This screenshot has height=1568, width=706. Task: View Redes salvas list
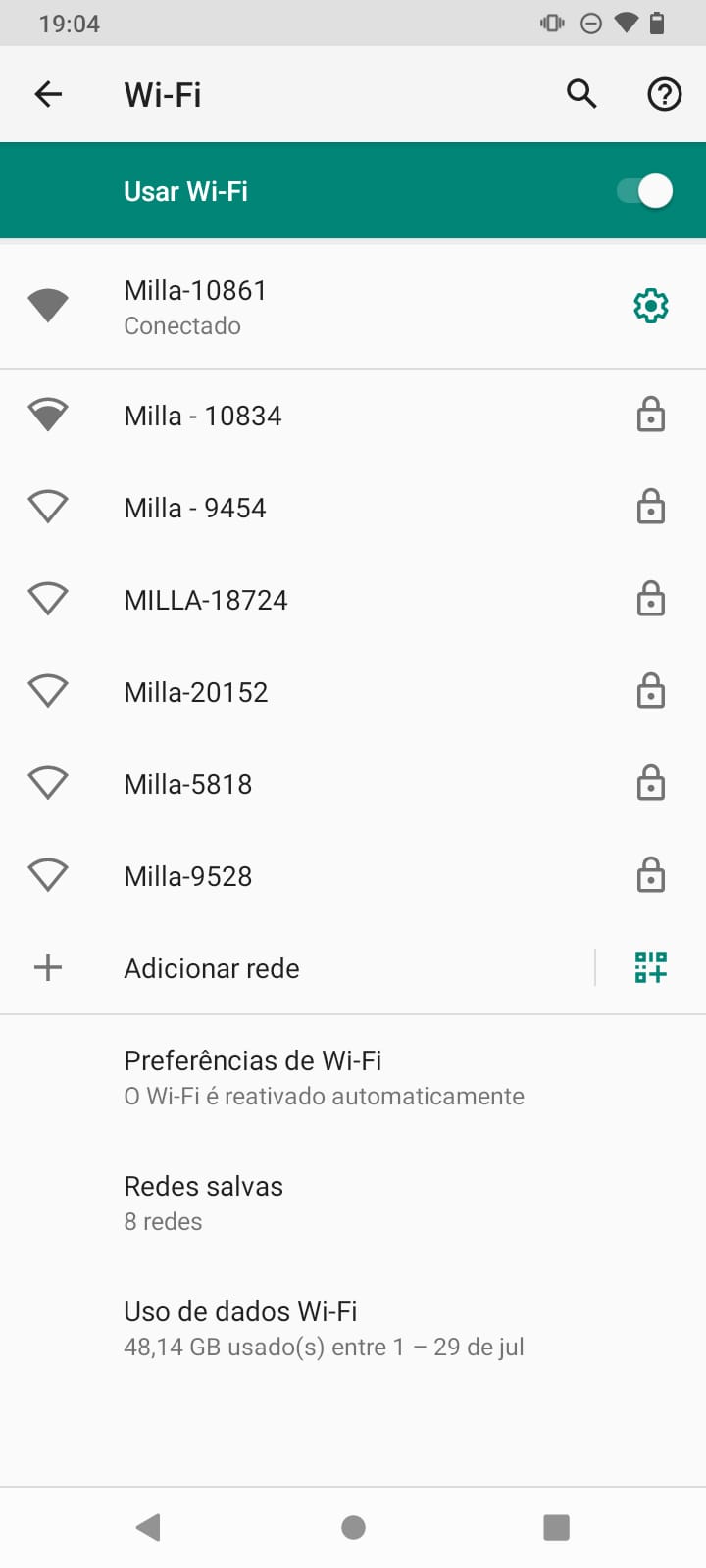[x=204, y=1201]
